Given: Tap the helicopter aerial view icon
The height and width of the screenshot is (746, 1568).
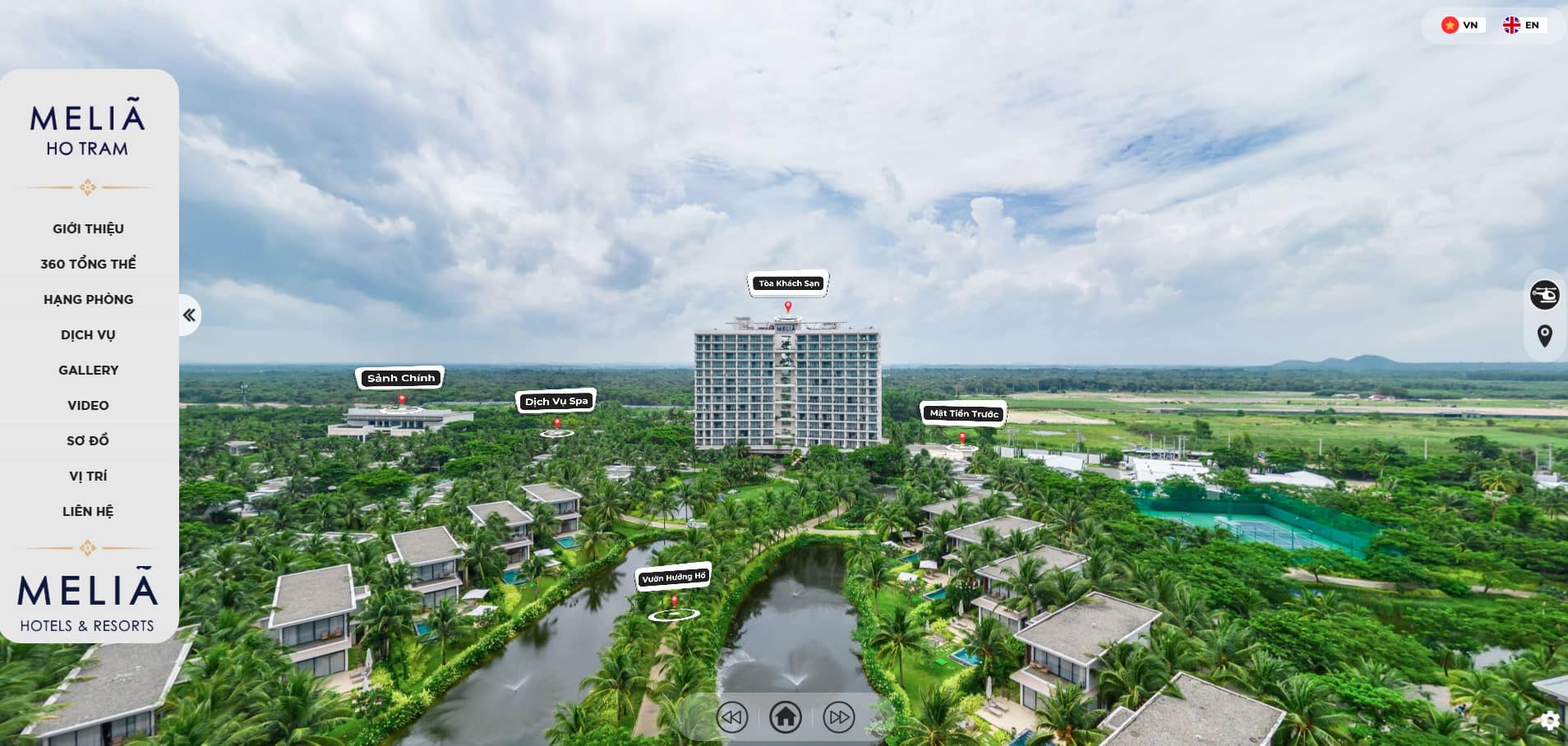Looking at the screenshot, I should 1544,294.
